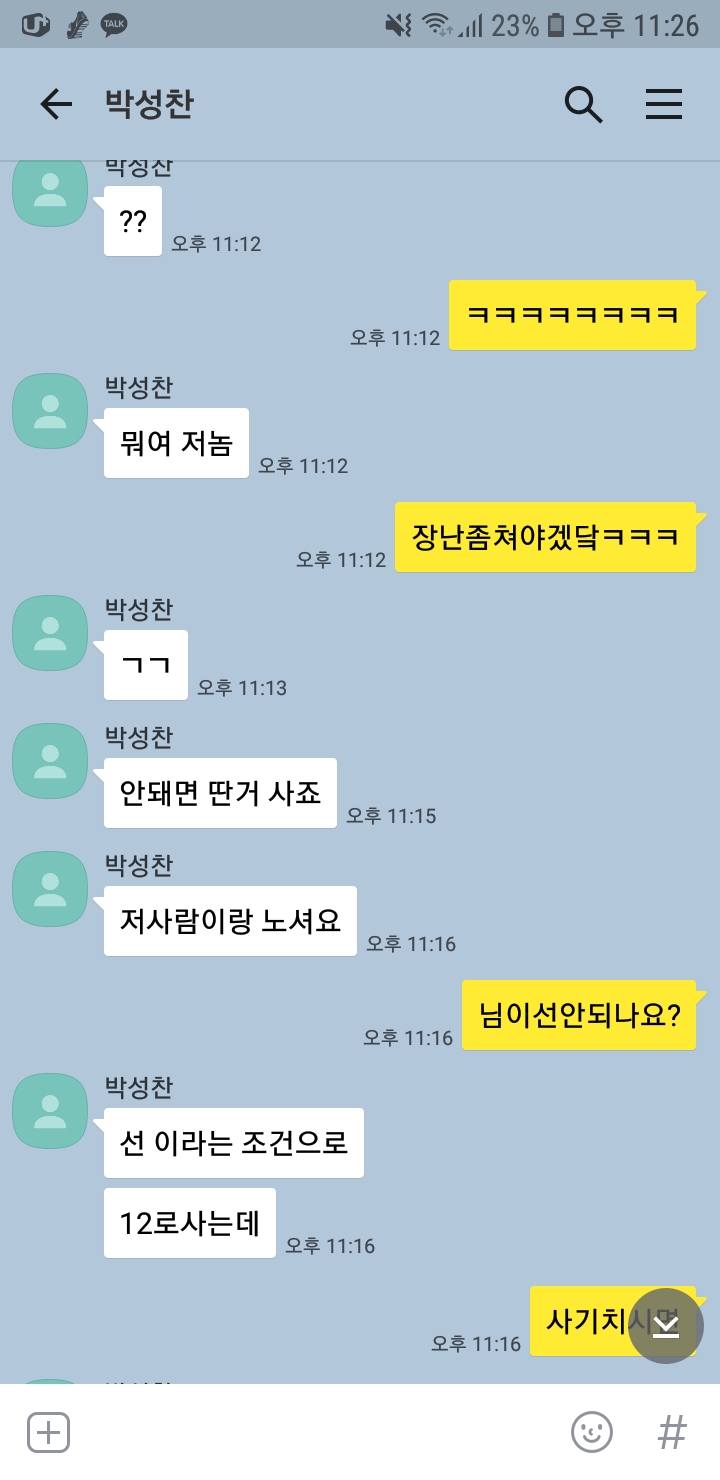
Task: Go back from 박성찬 chat
Action: click(x=56, y=104)
